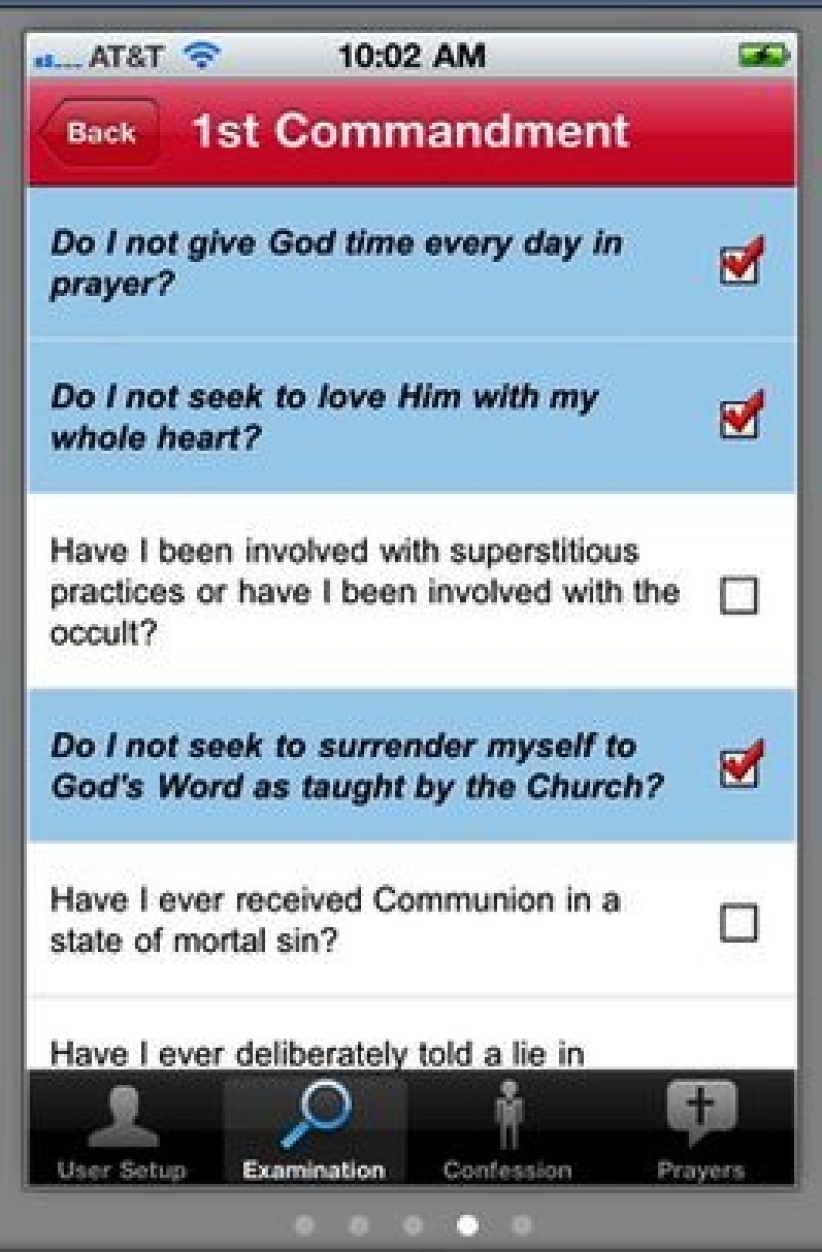Uncheck 'give God time every day in prayer'
The image size is (822, 1252).
pos(739,266)
